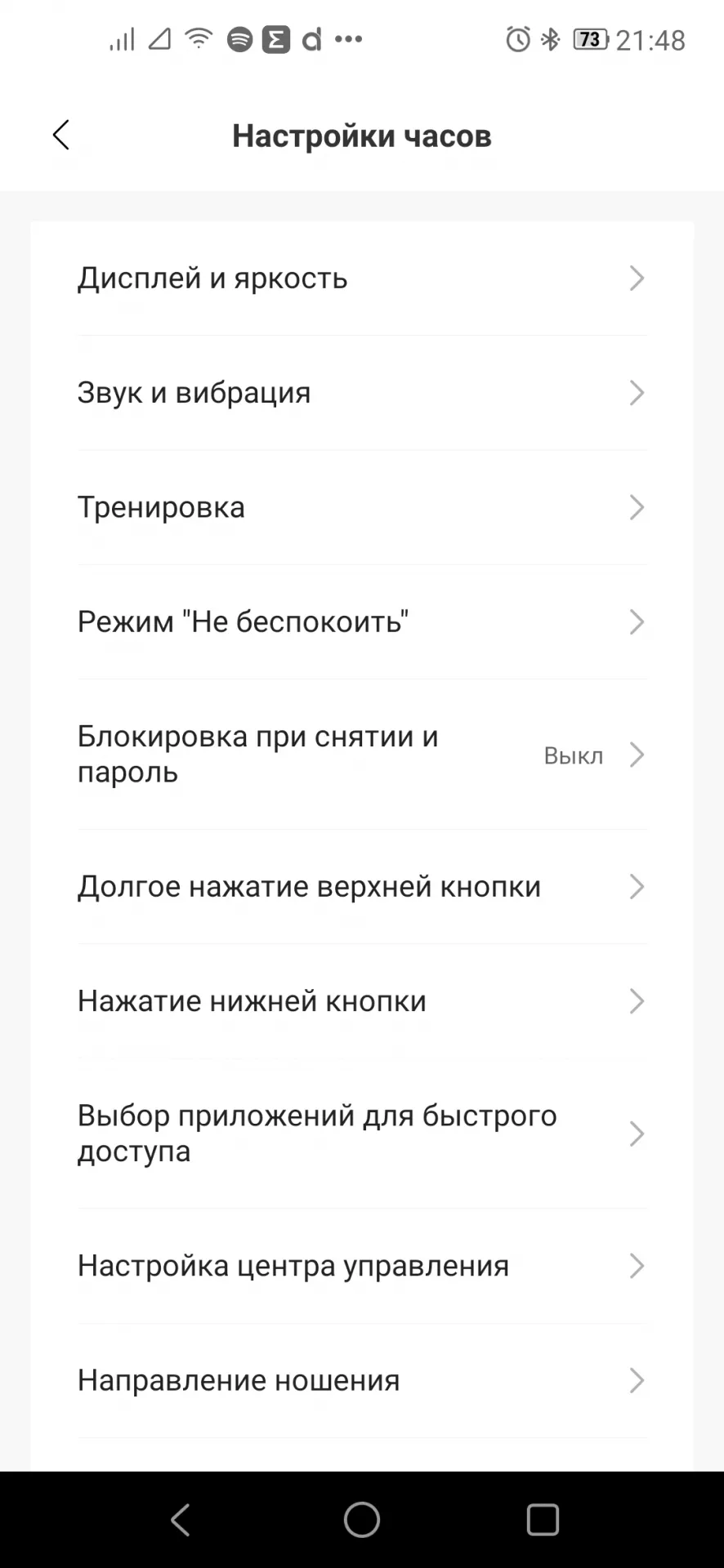Open the system recent apps button
The height and width of the screenshot is (1568, 724).
[x=543, y=1520]
